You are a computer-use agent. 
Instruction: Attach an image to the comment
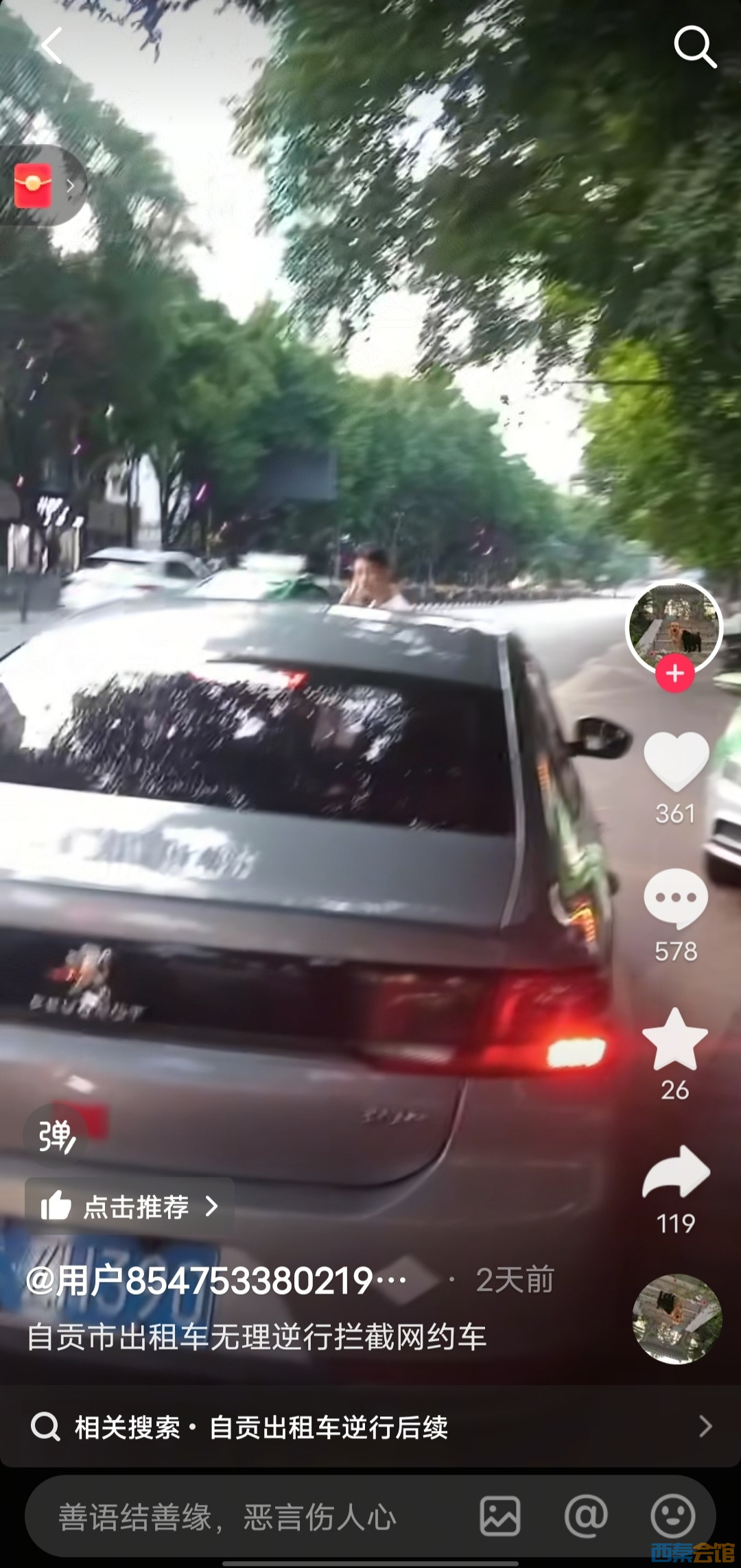500,1516
